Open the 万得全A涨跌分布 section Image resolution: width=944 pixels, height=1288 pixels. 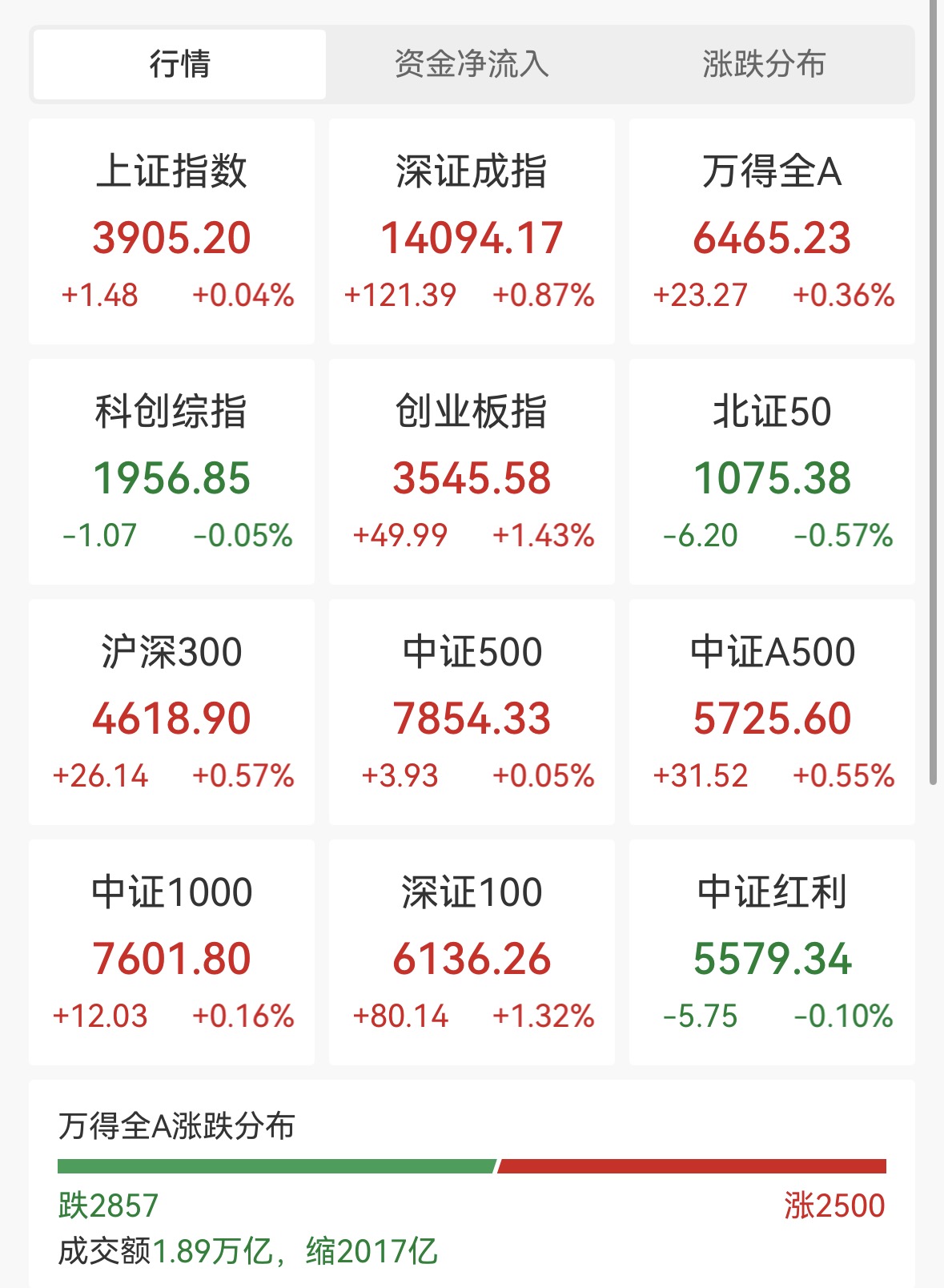pos(472,1184)
